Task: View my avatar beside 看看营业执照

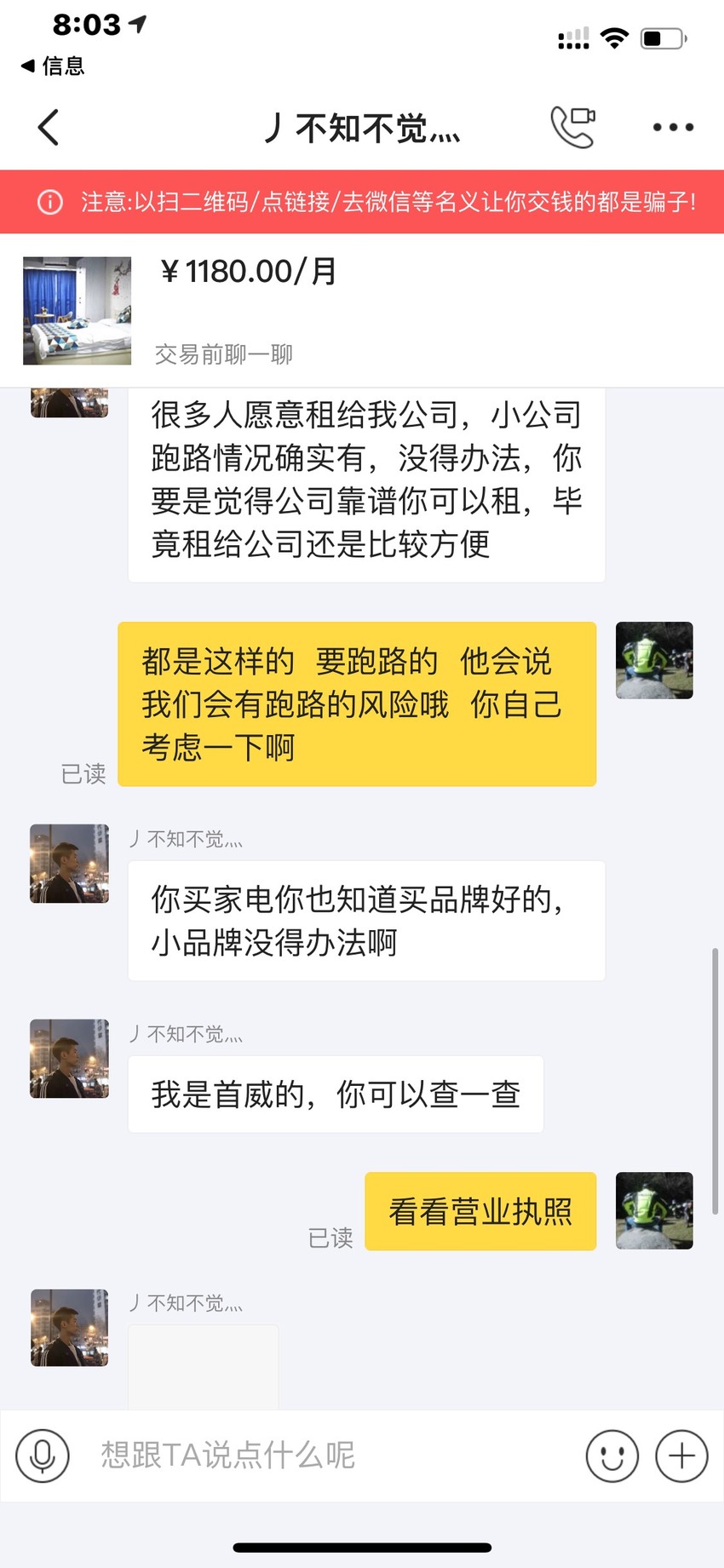Action: coord(654,1210)
